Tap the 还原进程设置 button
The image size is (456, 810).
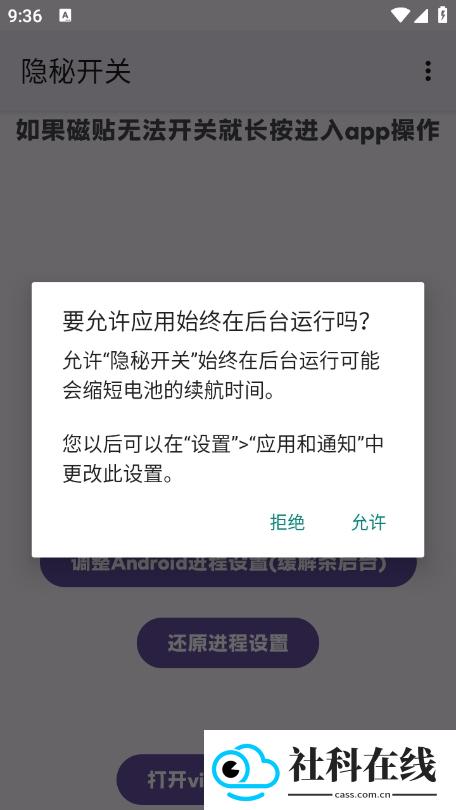click(228, 643)
